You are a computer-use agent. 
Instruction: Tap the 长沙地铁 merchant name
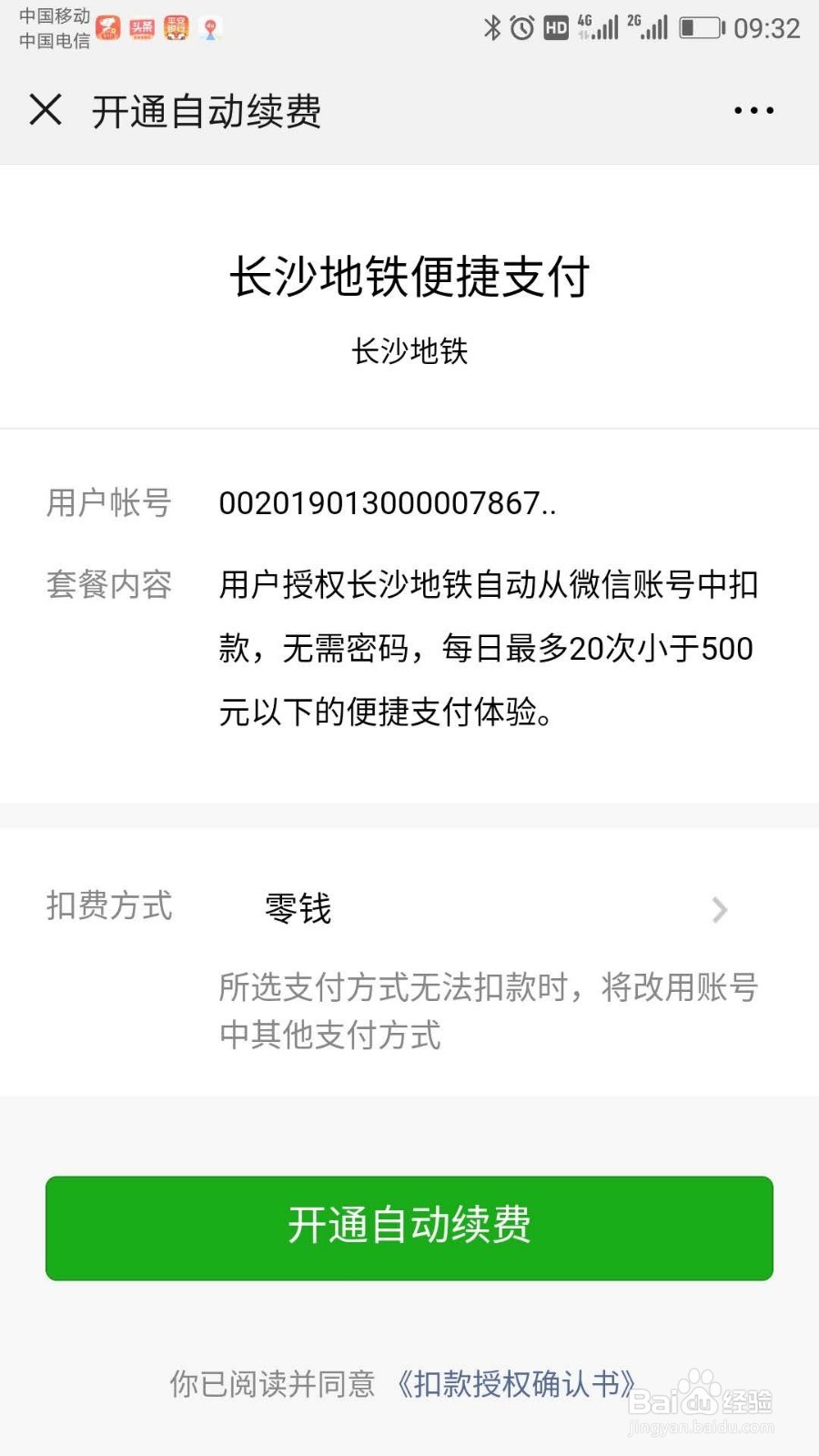409,351
